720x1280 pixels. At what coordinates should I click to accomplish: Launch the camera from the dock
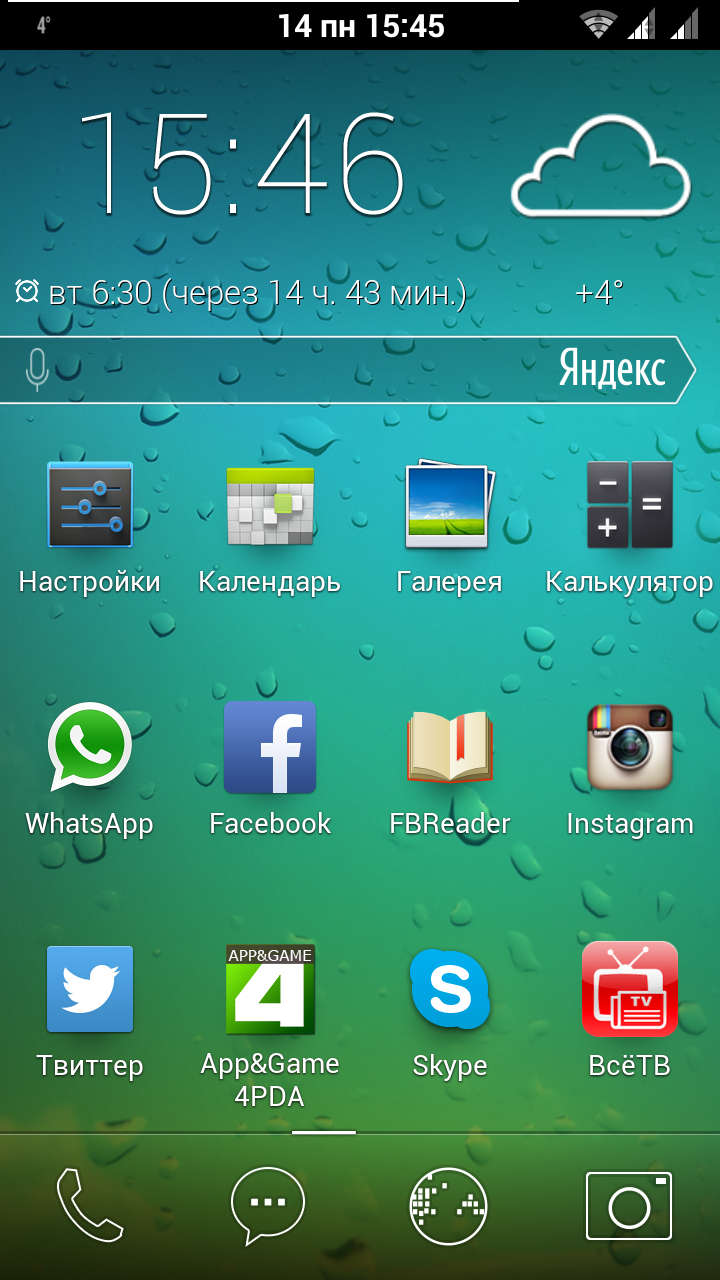pos(629,1206)
